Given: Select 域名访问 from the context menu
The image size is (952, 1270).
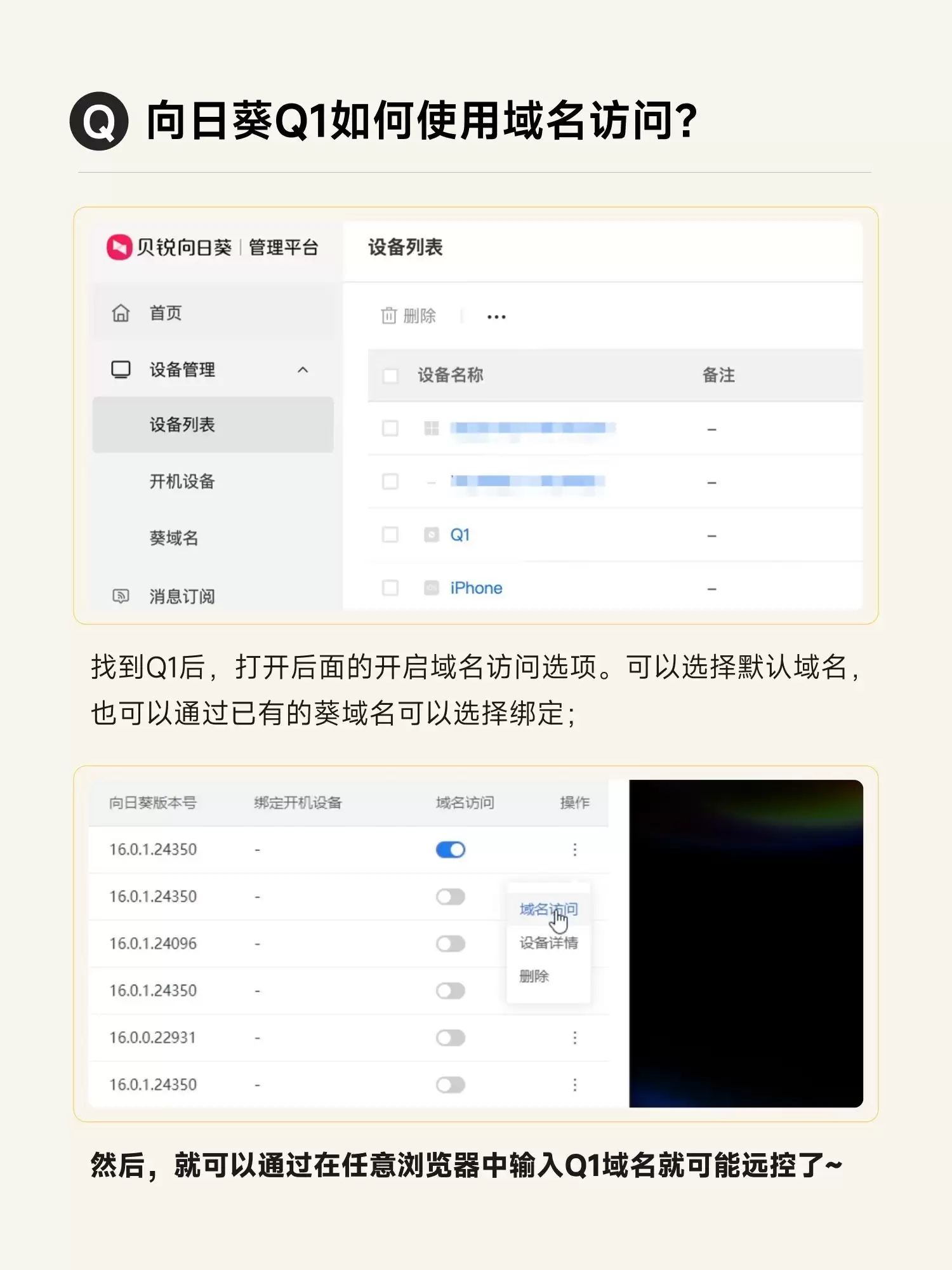Looking at the screenshot, I should [550, 909].
